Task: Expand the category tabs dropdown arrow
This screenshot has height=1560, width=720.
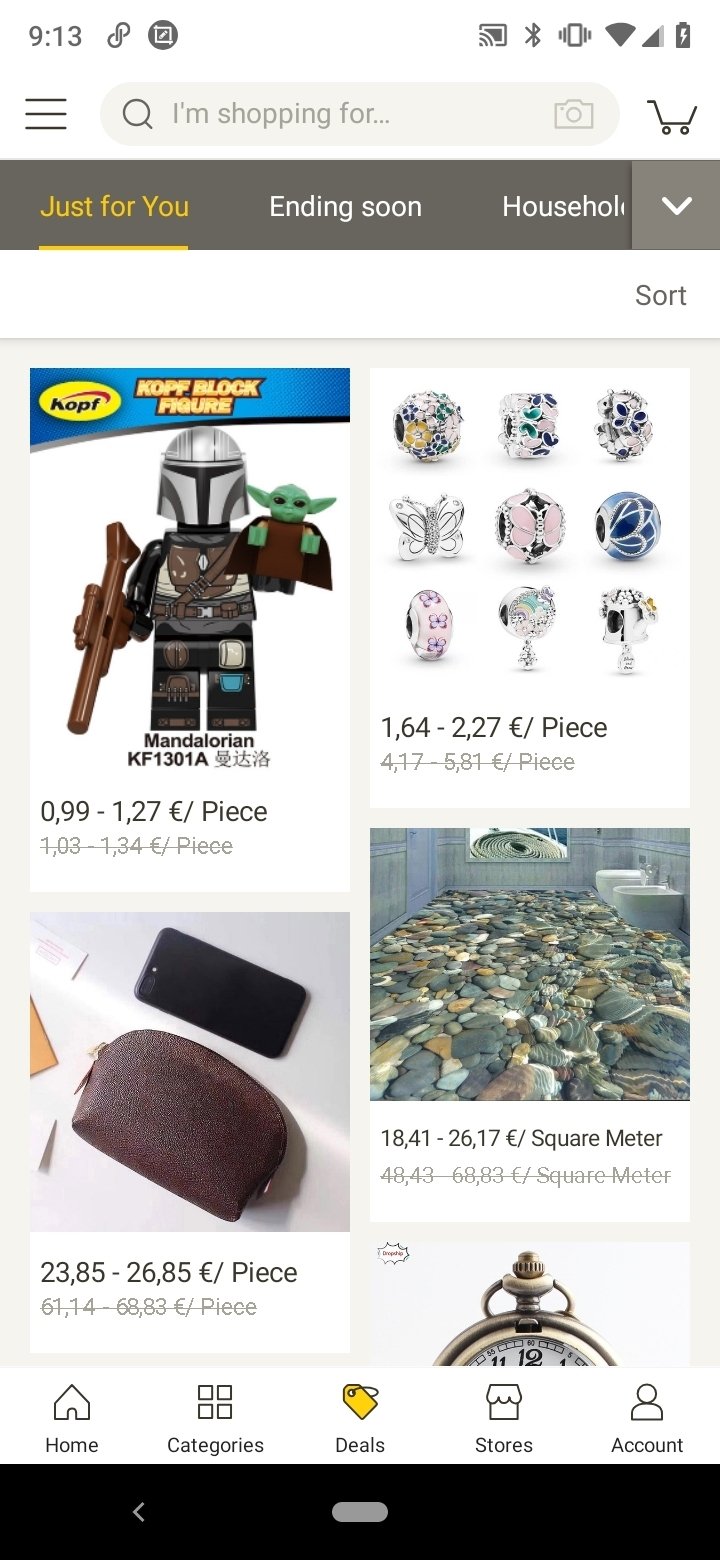Action: point(676,206)
